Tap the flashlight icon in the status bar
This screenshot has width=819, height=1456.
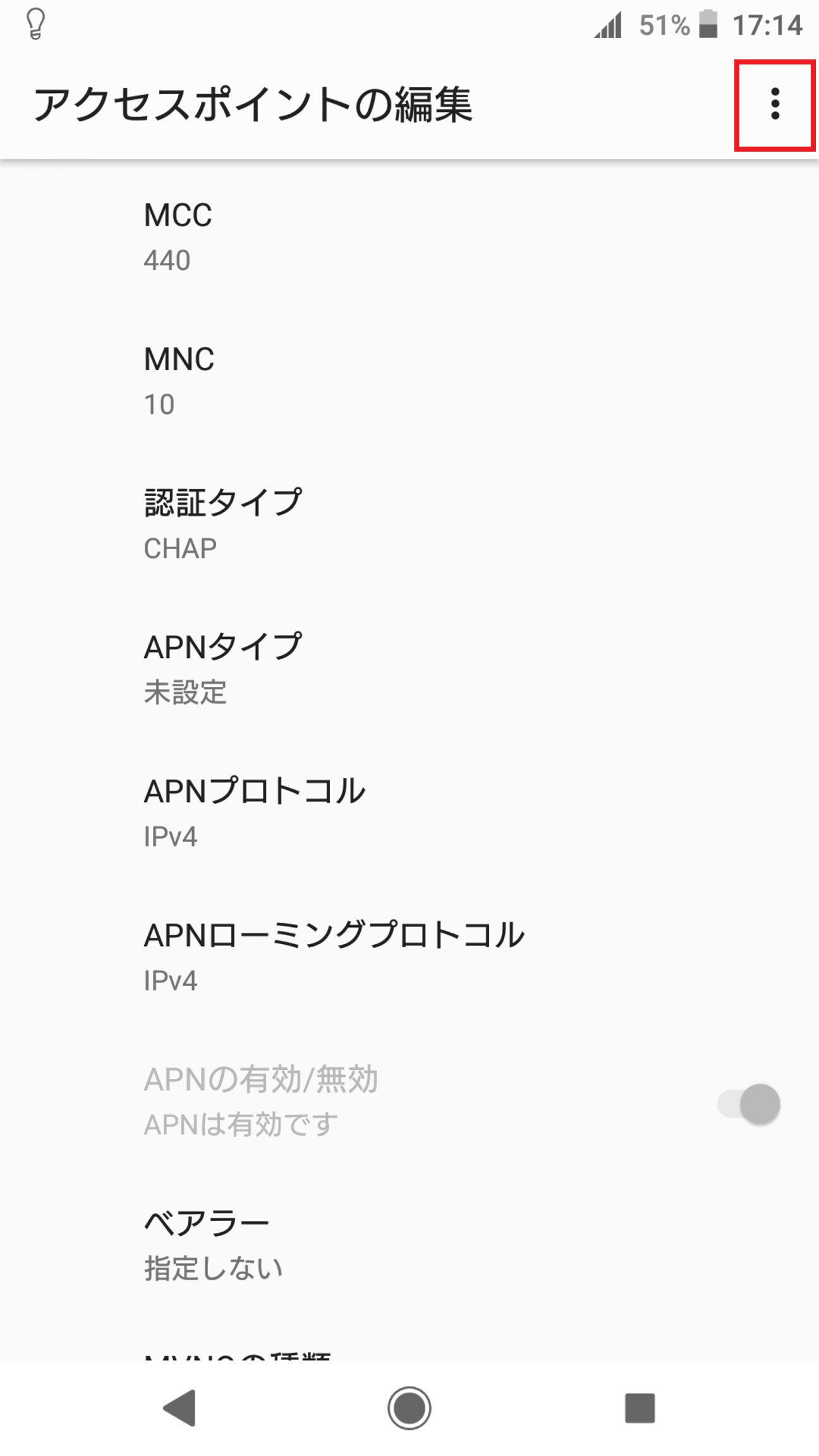[35, 25]
